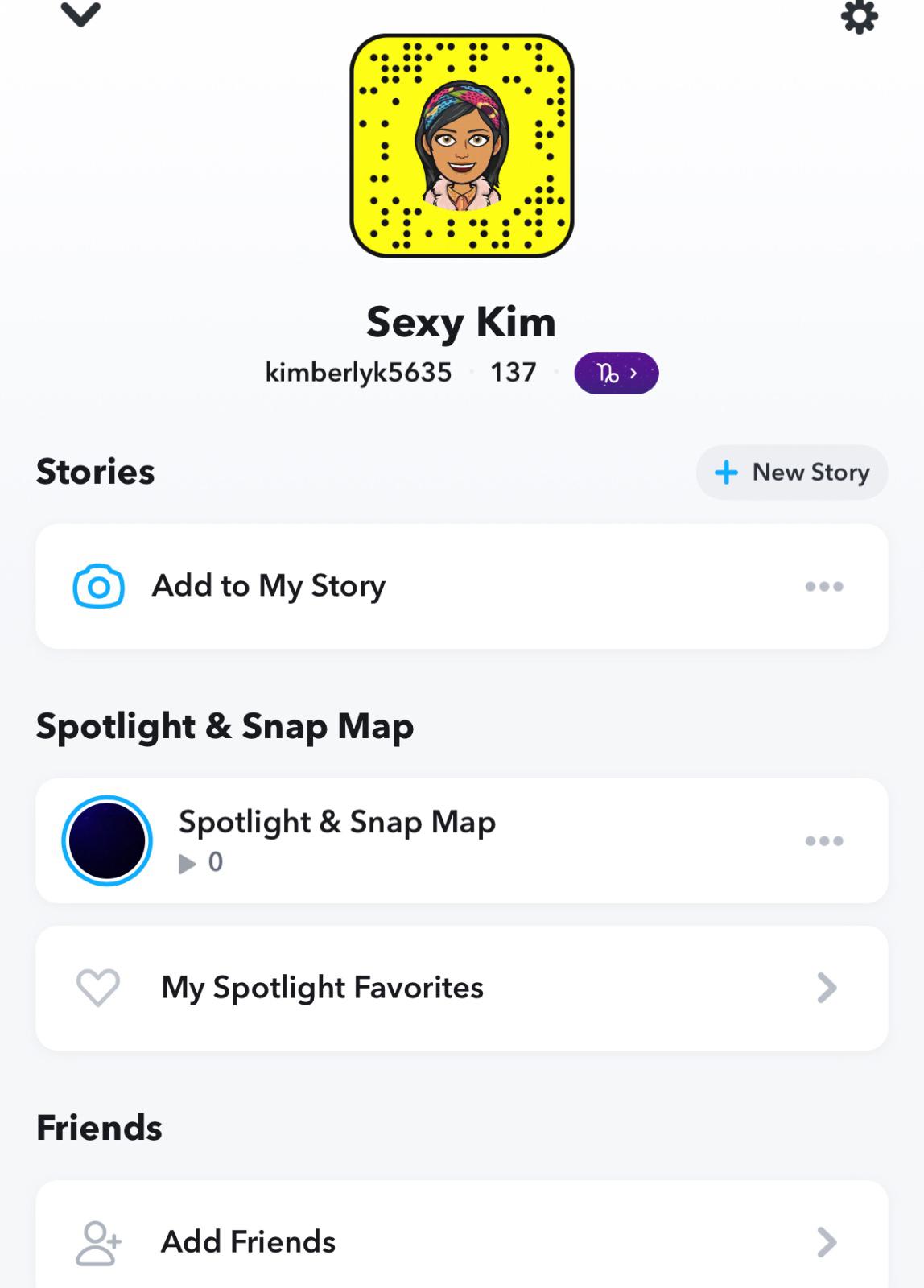
Task: Open more options for Add to My Story
Action: click(x=824, y=587)
